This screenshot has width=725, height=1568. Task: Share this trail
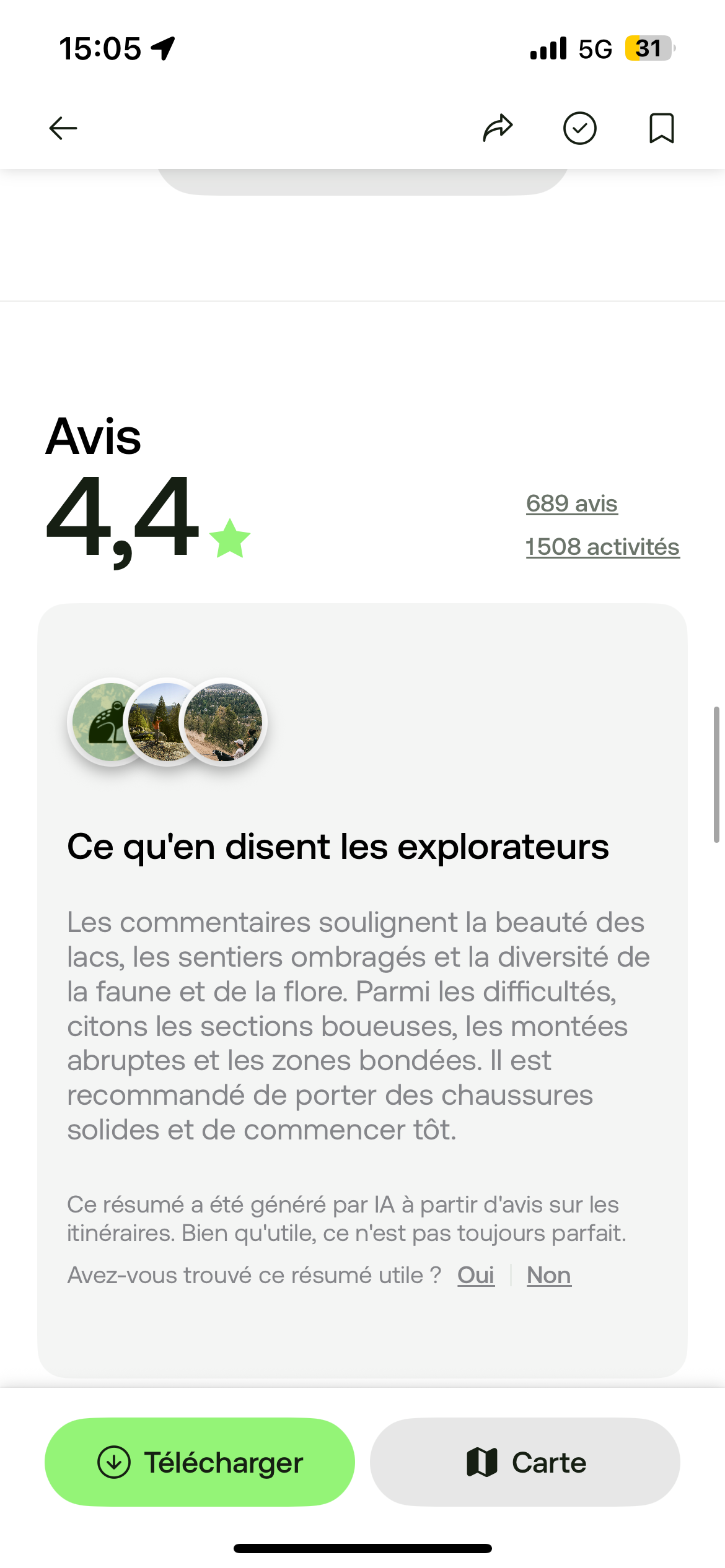(498, 128)
